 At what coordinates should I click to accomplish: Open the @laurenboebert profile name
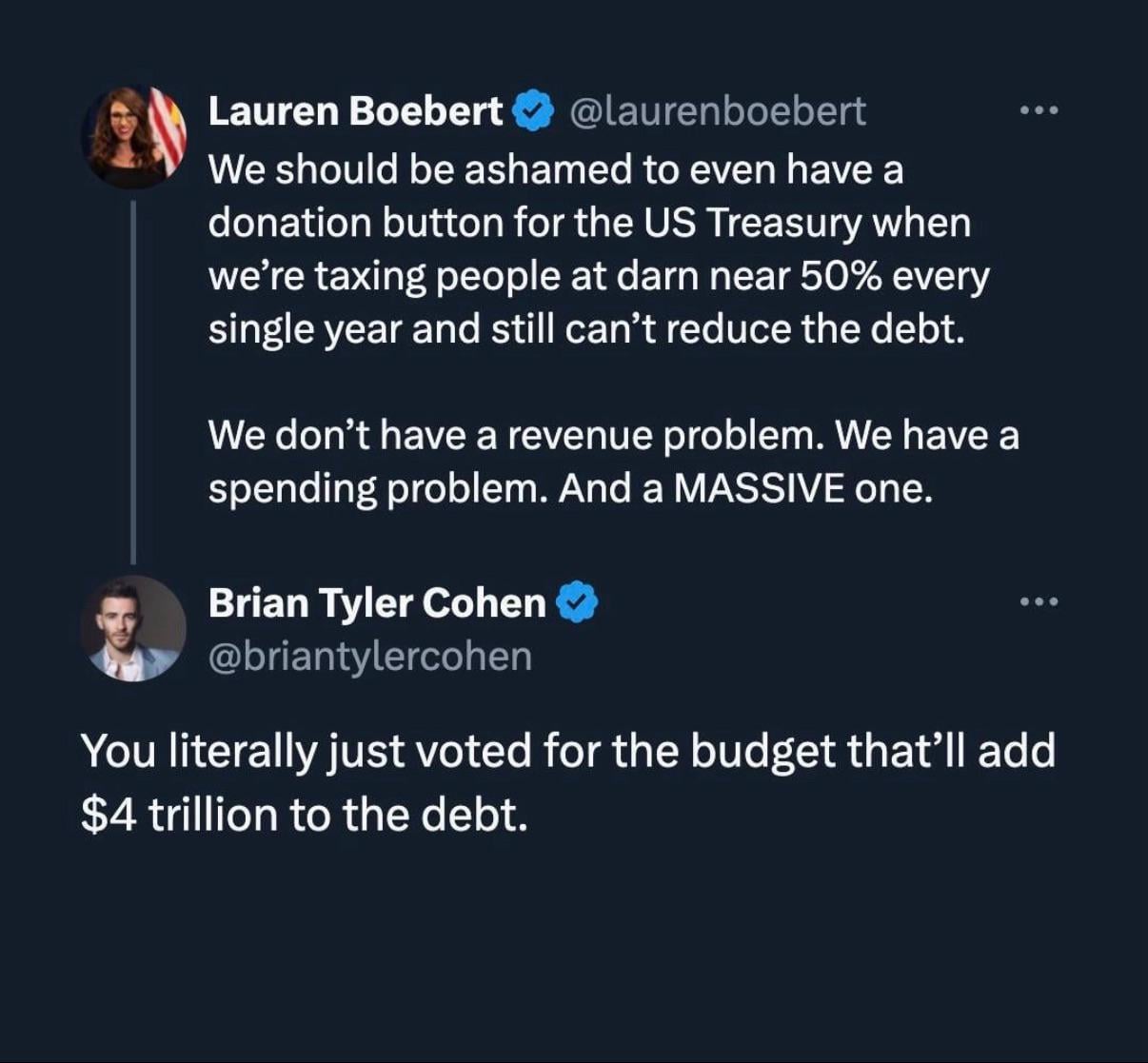[354, 111]
